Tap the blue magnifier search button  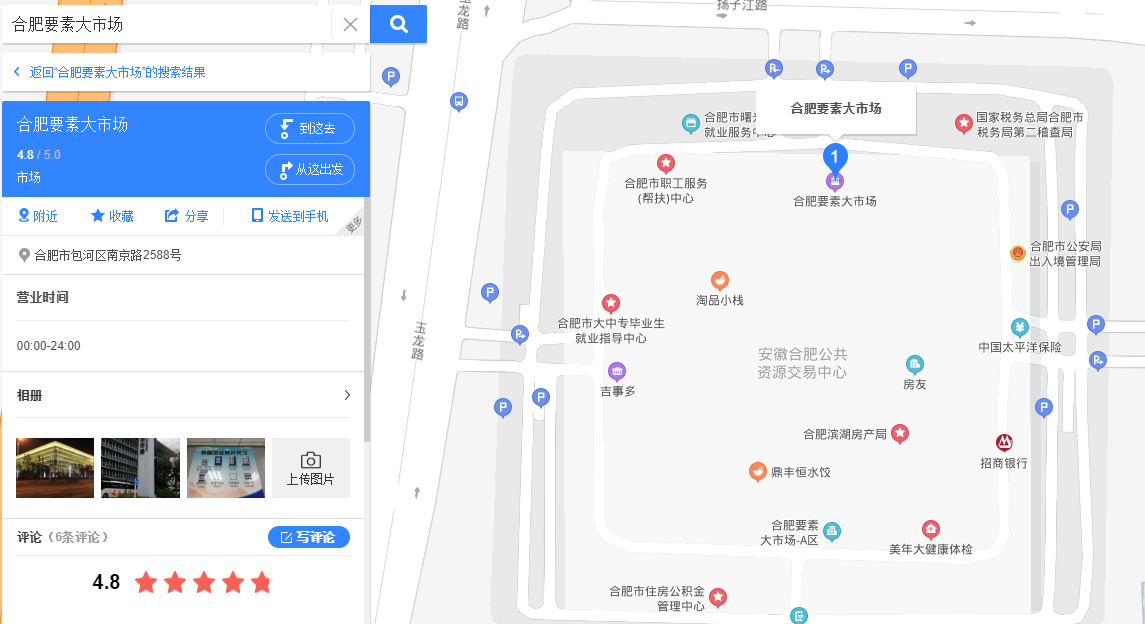coord(398,24)
